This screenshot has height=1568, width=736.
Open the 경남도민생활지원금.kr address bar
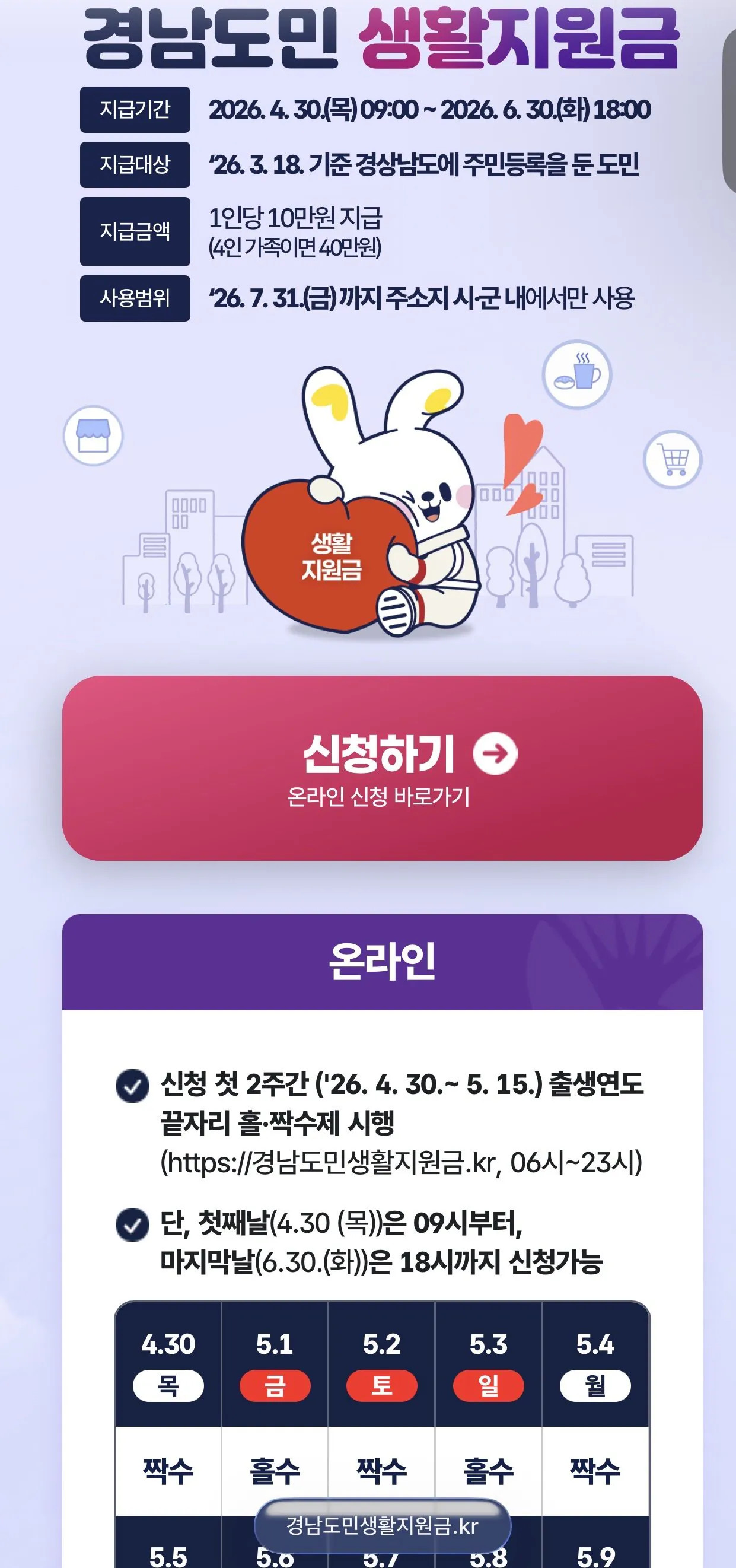[382, 1525]
